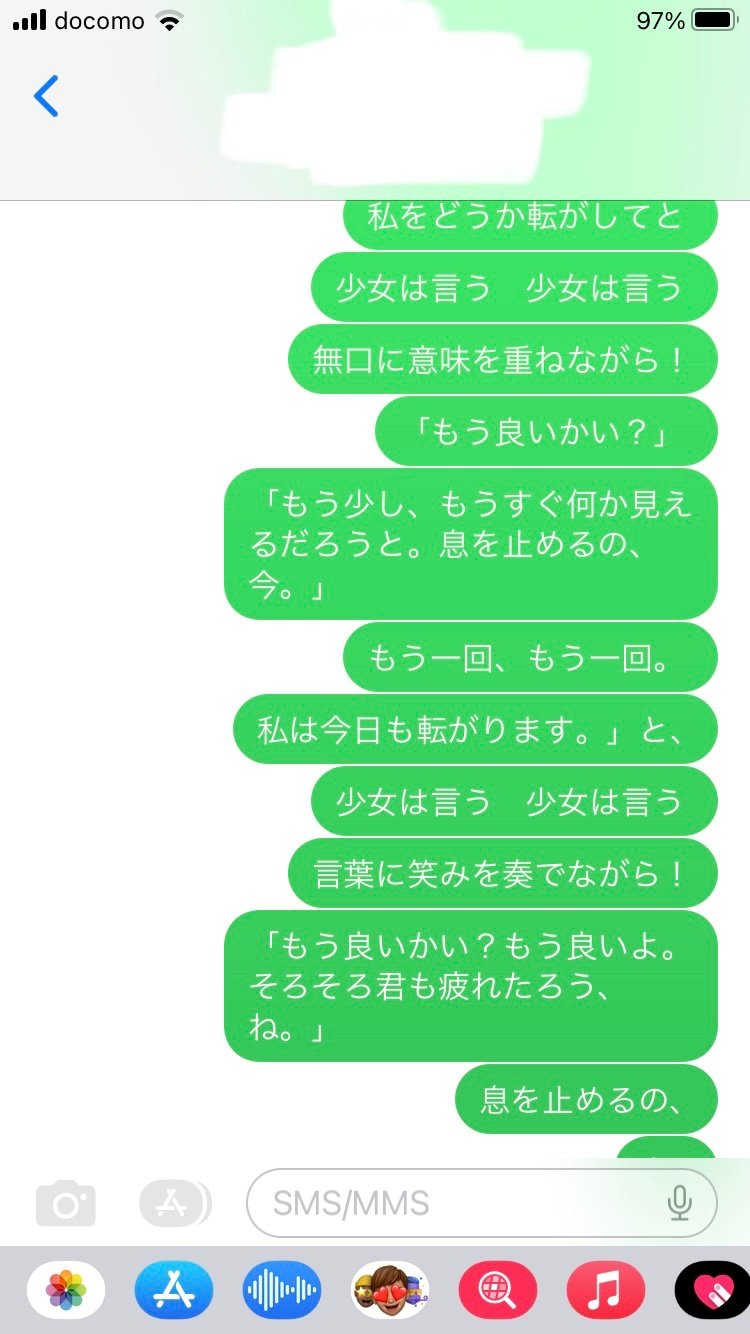Open the audio message app
The height and width of the screenshot is (1334, 750).
282,1290
